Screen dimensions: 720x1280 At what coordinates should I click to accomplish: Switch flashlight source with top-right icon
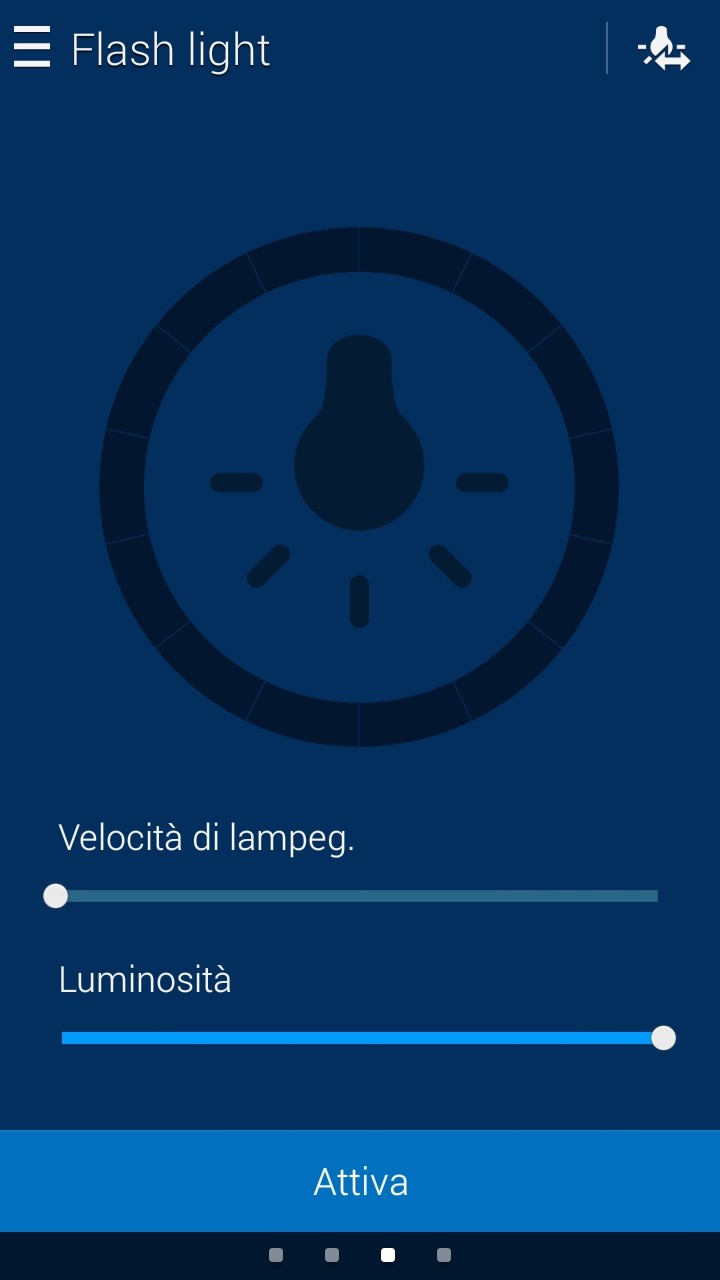point(665,48)
